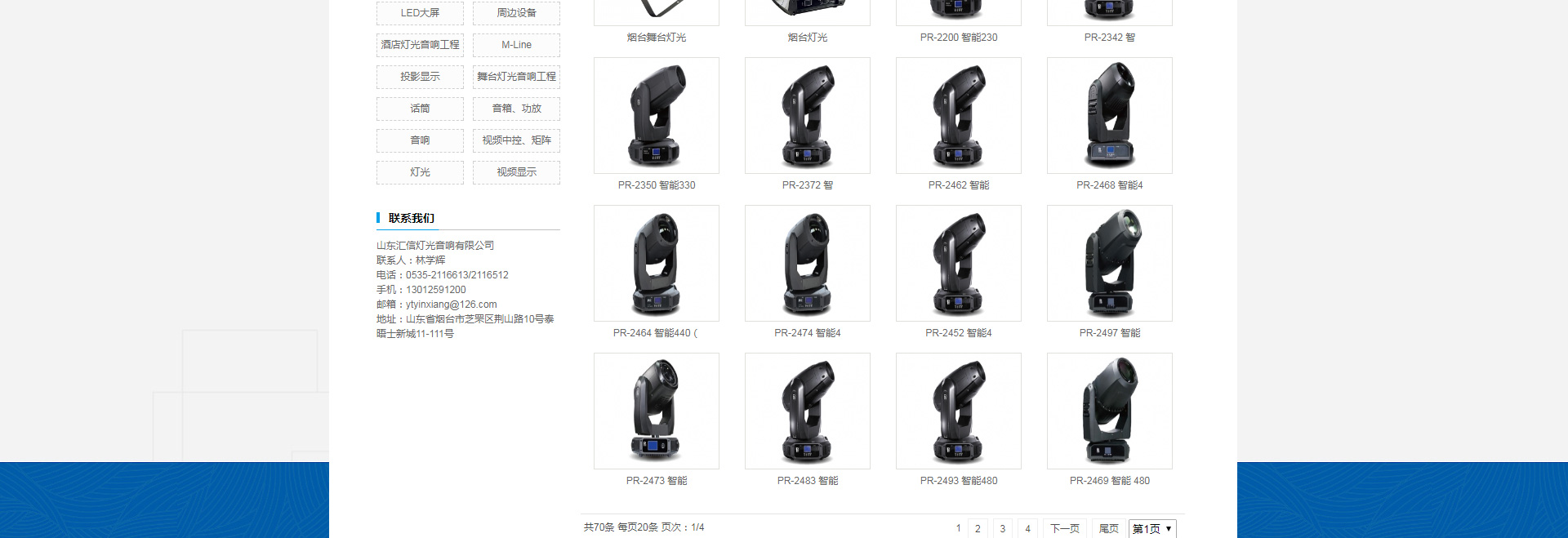The image size is (1568, 538).
Task: Go to the M-Line category
Action: 516,45
